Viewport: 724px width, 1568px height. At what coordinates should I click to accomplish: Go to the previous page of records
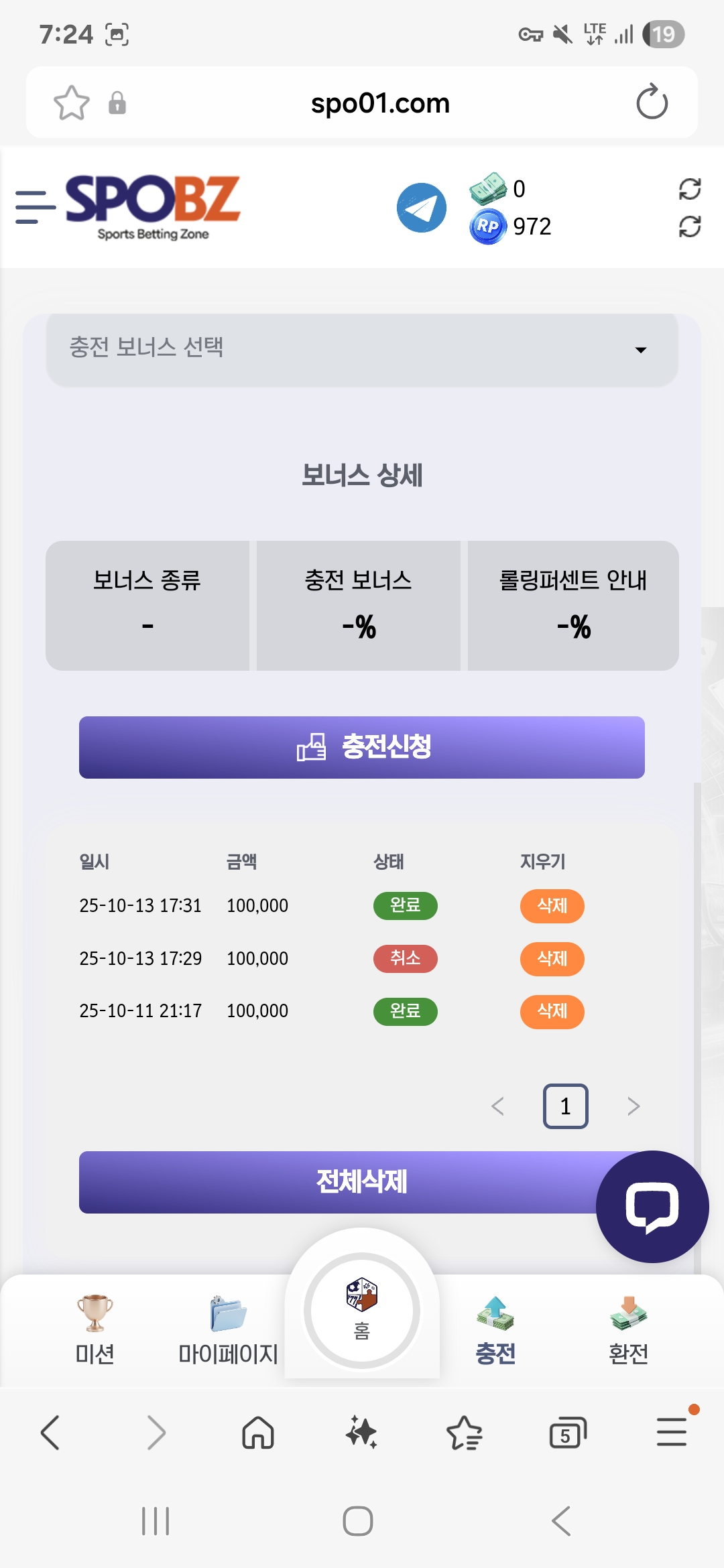(x=497, y=1106)
